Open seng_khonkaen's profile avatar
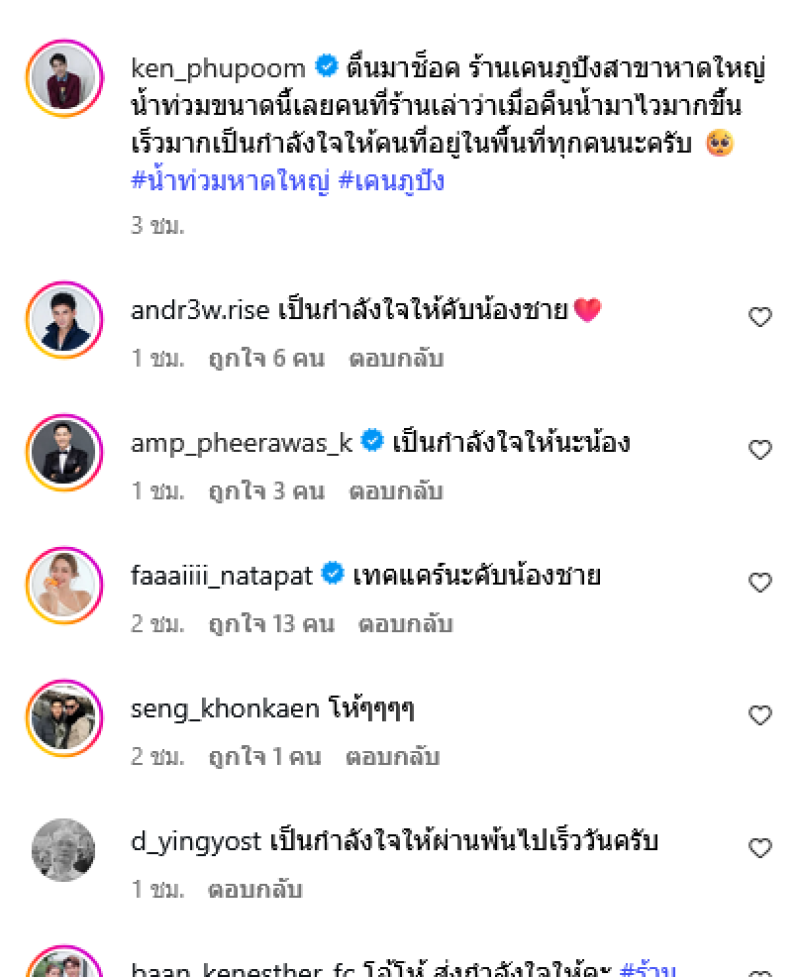800x977 pixels. [65, 717]
